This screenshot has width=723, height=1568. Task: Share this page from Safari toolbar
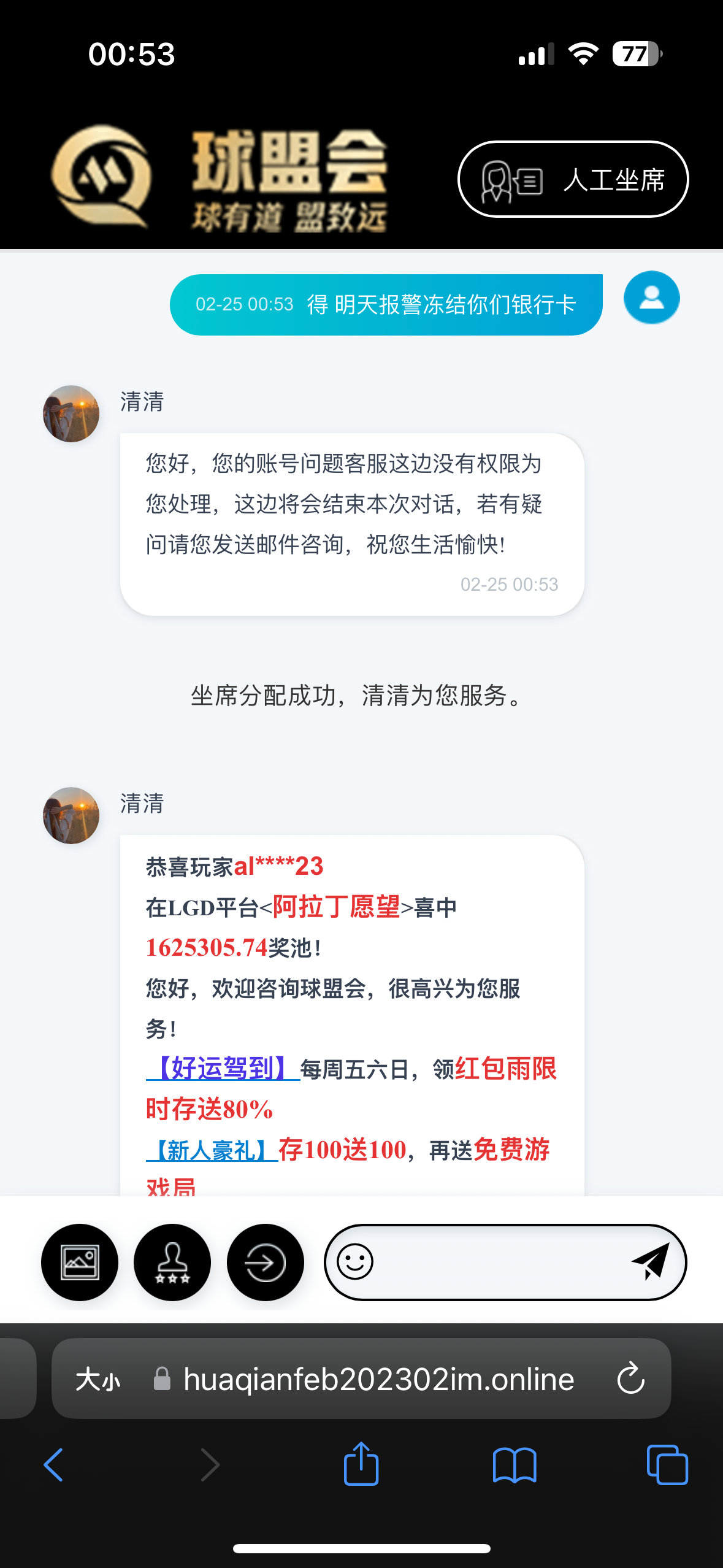tap(361, 1464)
